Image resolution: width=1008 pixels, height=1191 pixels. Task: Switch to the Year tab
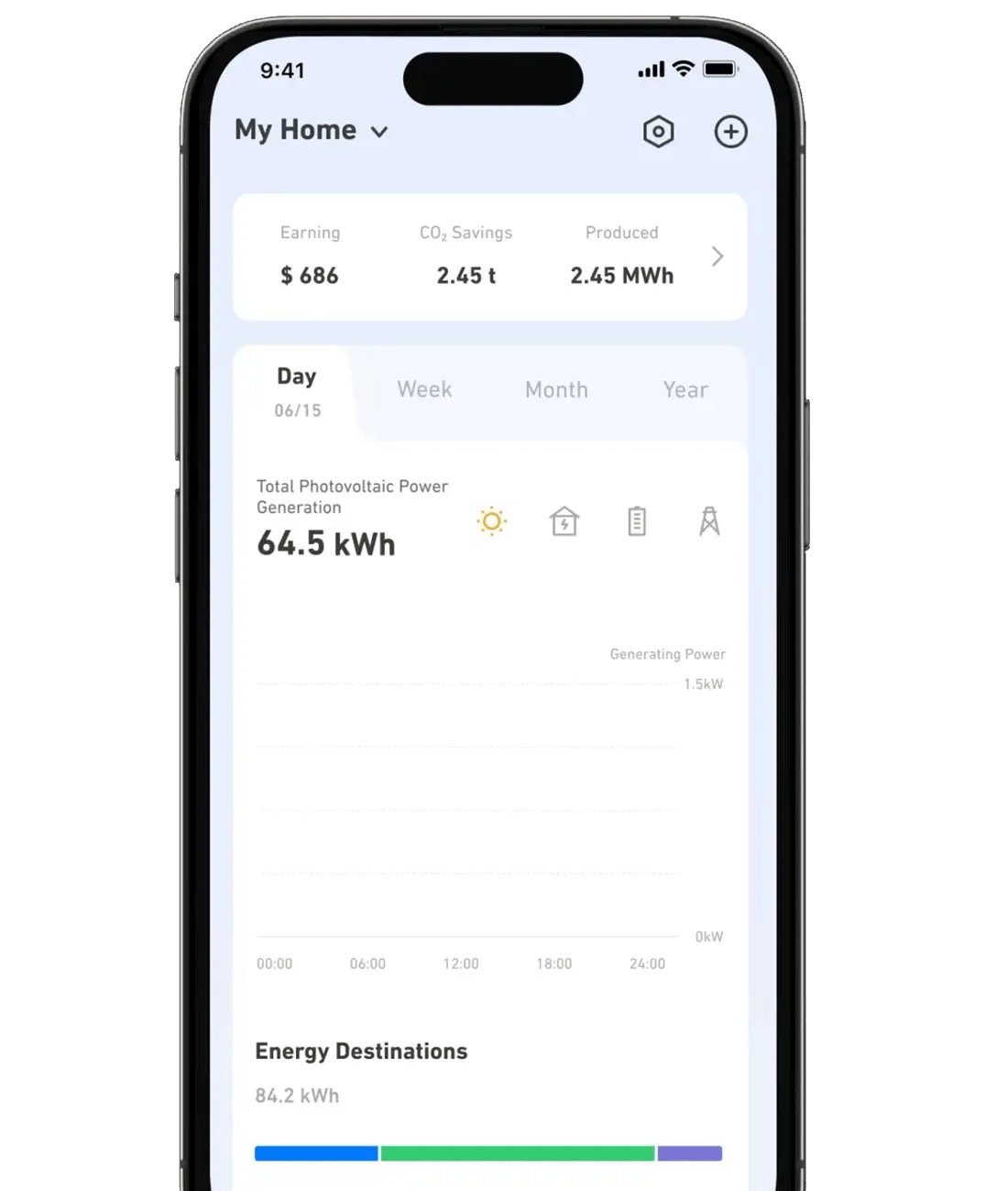(685, 389)
